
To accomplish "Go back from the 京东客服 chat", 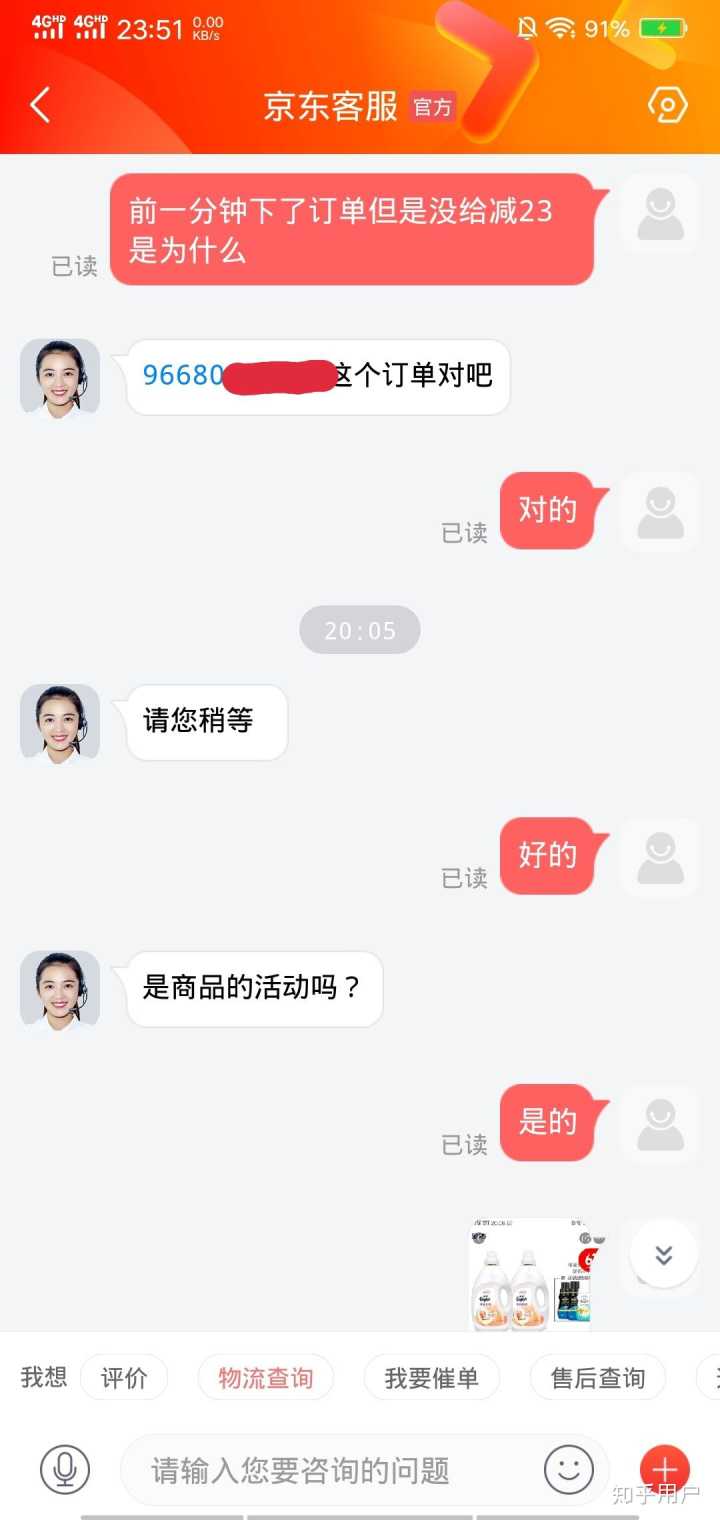I will point(40,105).
